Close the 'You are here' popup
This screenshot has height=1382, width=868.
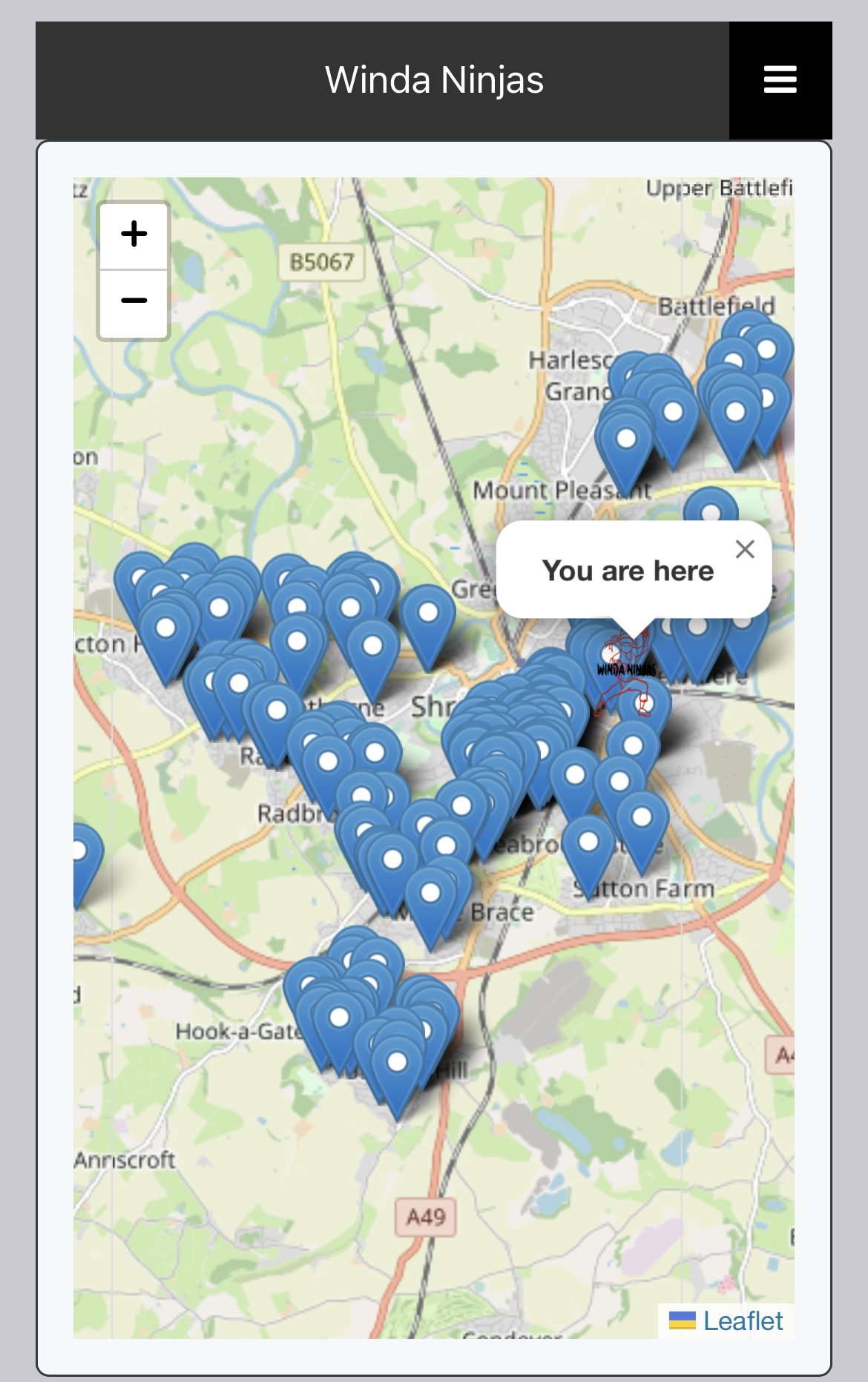pyautogui.click(x=744, y=549)
